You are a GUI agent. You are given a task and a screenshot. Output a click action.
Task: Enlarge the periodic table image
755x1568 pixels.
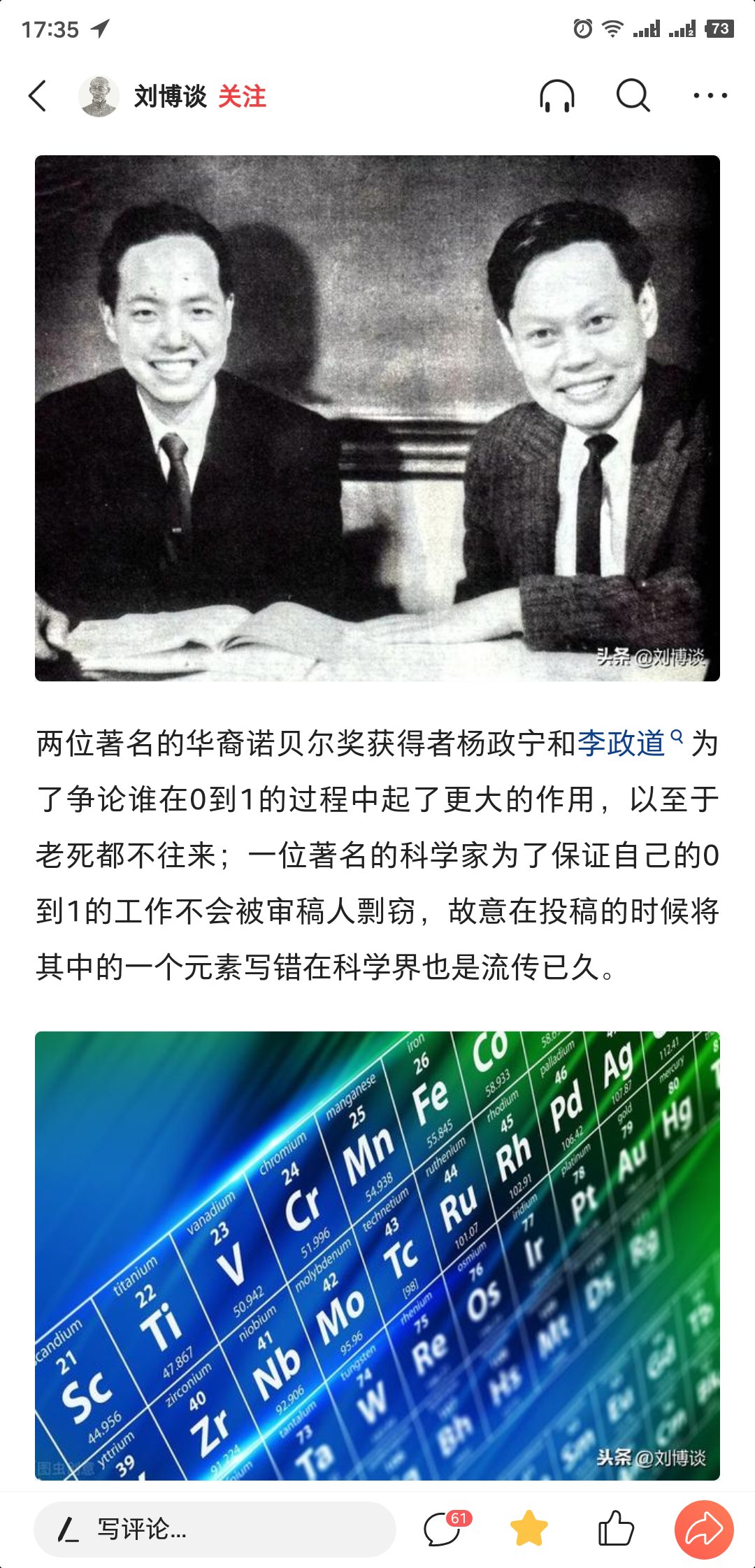click(x=377, y=1255)
